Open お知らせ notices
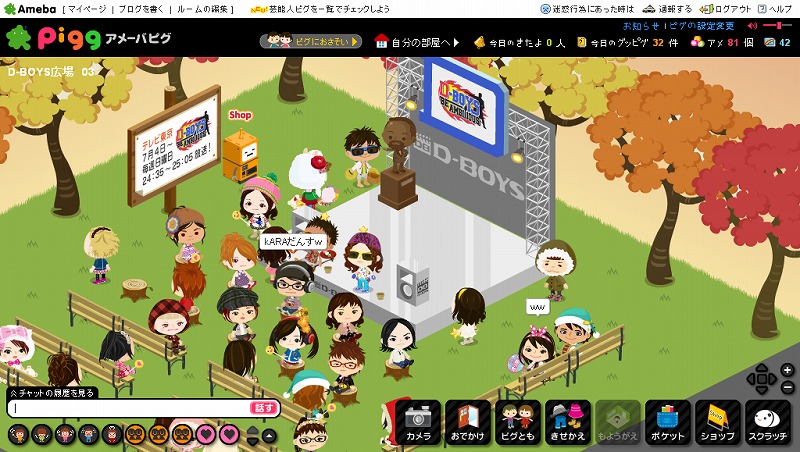The image size is (800, 452). pyautogui.click(x=640, y=25)
